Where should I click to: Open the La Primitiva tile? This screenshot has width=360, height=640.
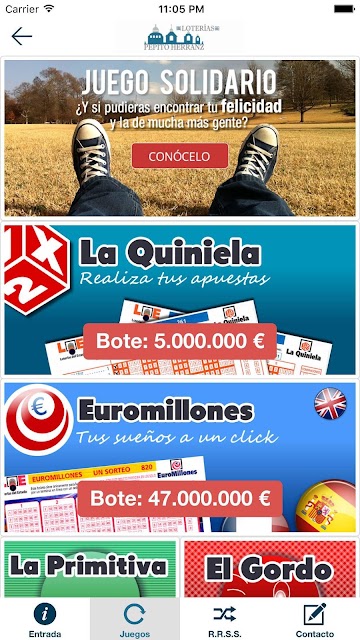pos(90,569)
